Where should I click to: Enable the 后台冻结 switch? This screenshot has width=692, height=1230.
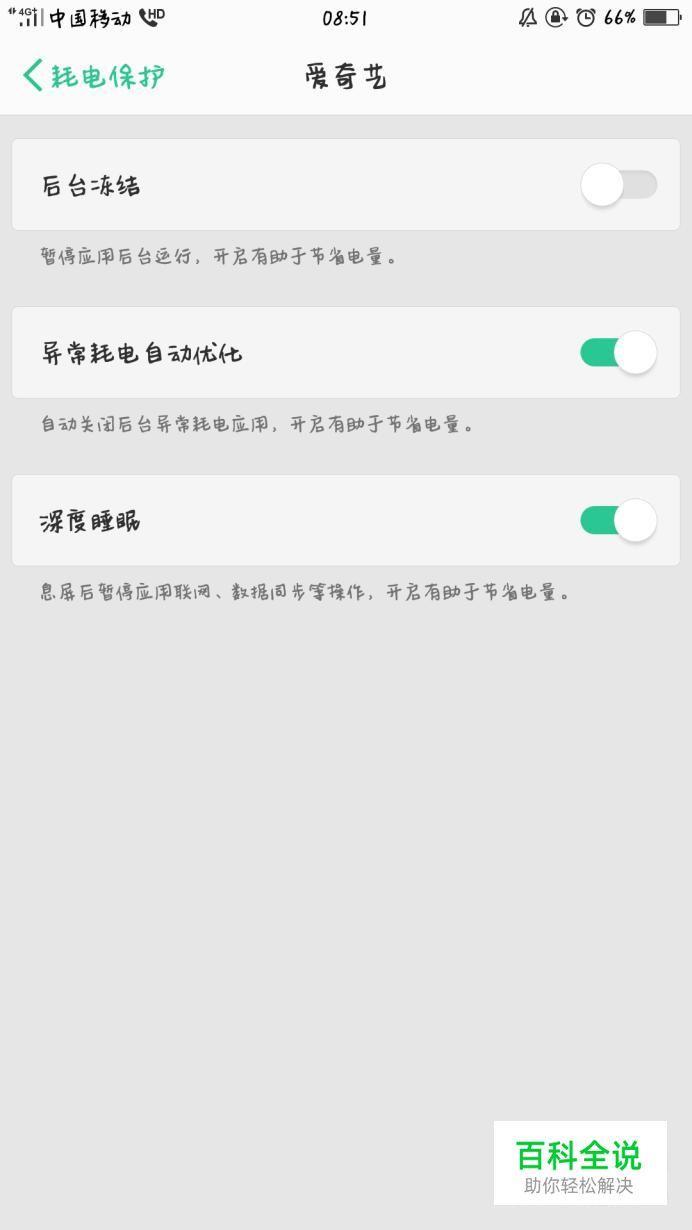click(619, 185)
